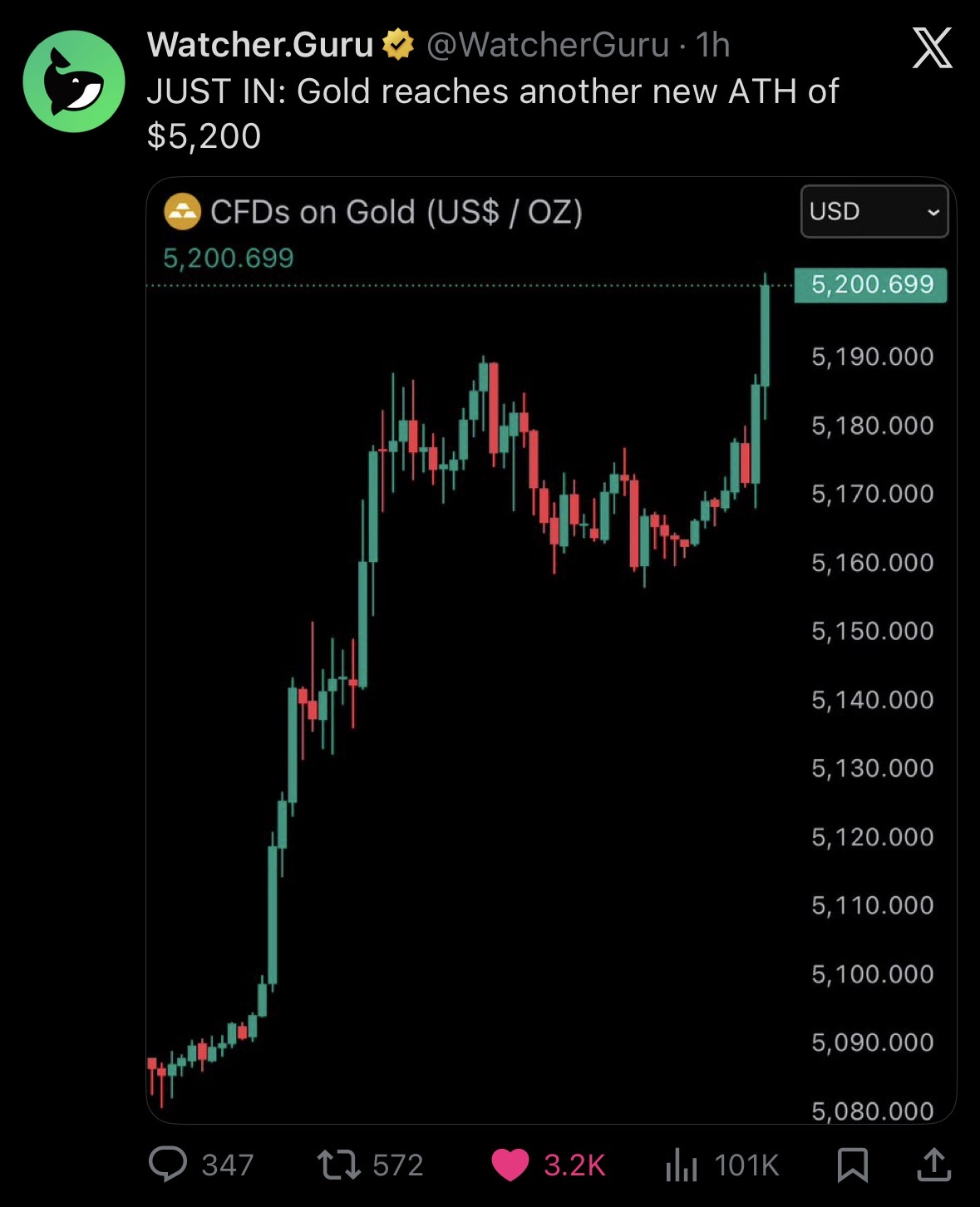Share this post via the upload arrow
This screenshot has width=980, height=1207.
click(x=933, y=1164)
